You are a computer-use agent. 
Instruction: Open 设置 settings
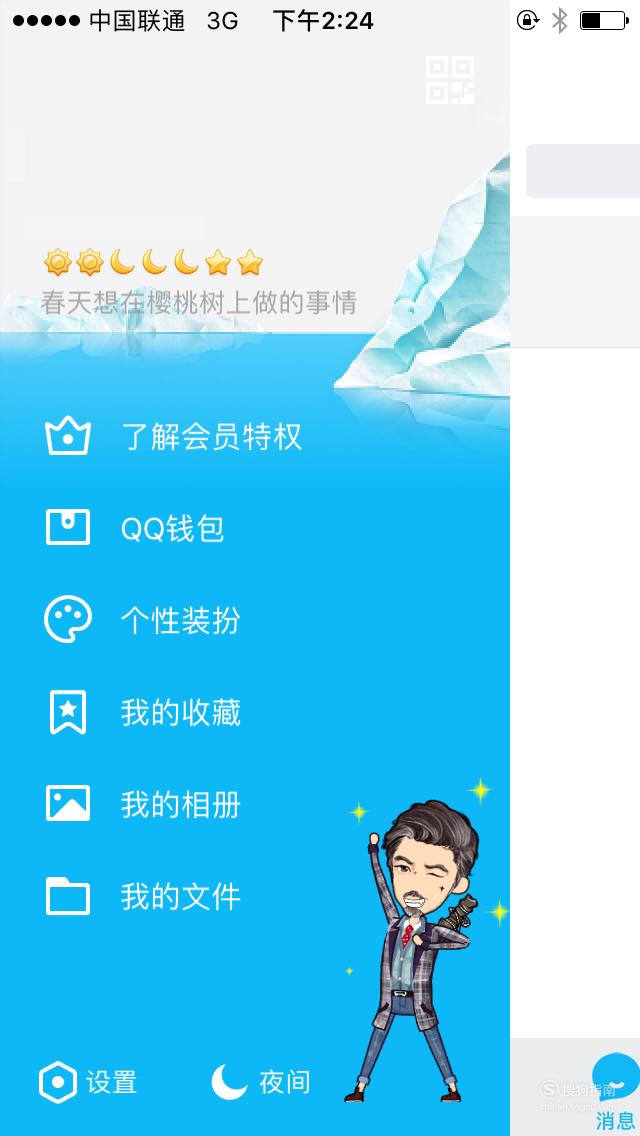pos(88,1082)
